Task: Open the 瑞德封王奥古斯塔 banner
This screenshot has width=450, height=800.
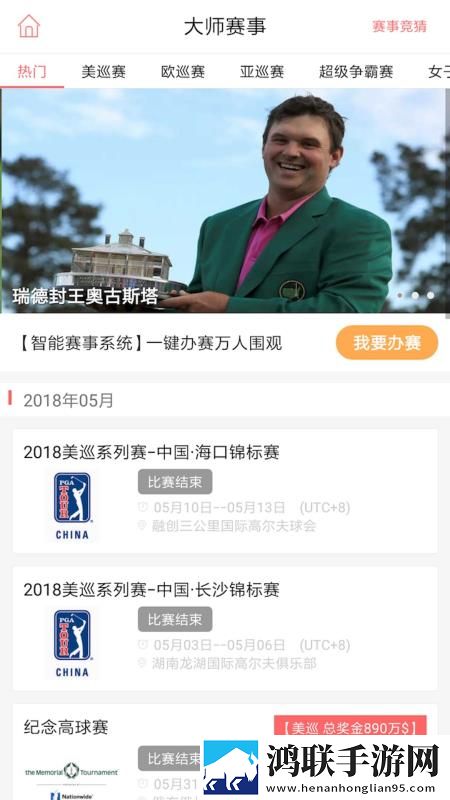Action: [225, 201]
